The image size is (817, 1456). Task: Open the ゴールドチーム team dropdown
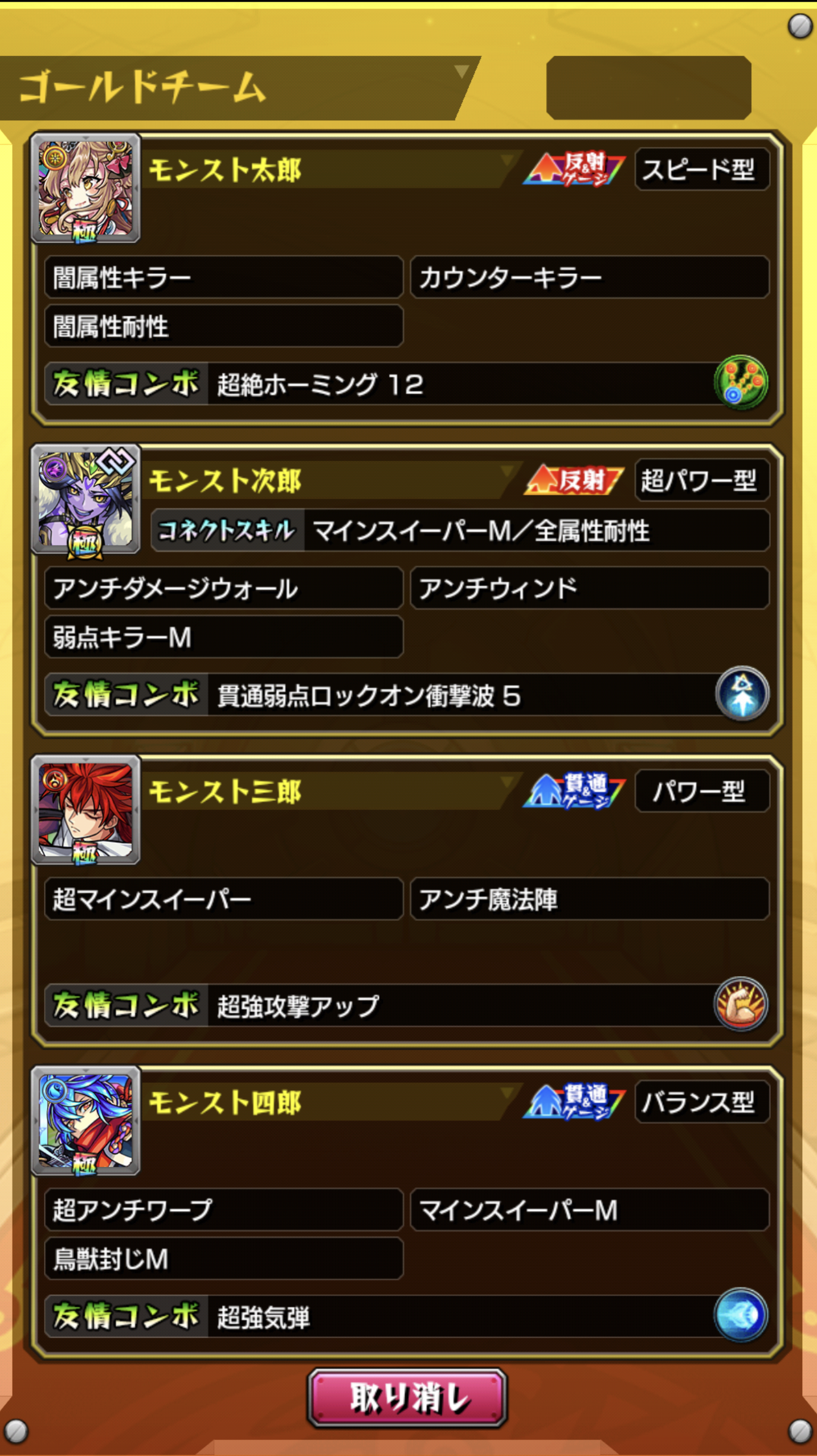[239, 88]
